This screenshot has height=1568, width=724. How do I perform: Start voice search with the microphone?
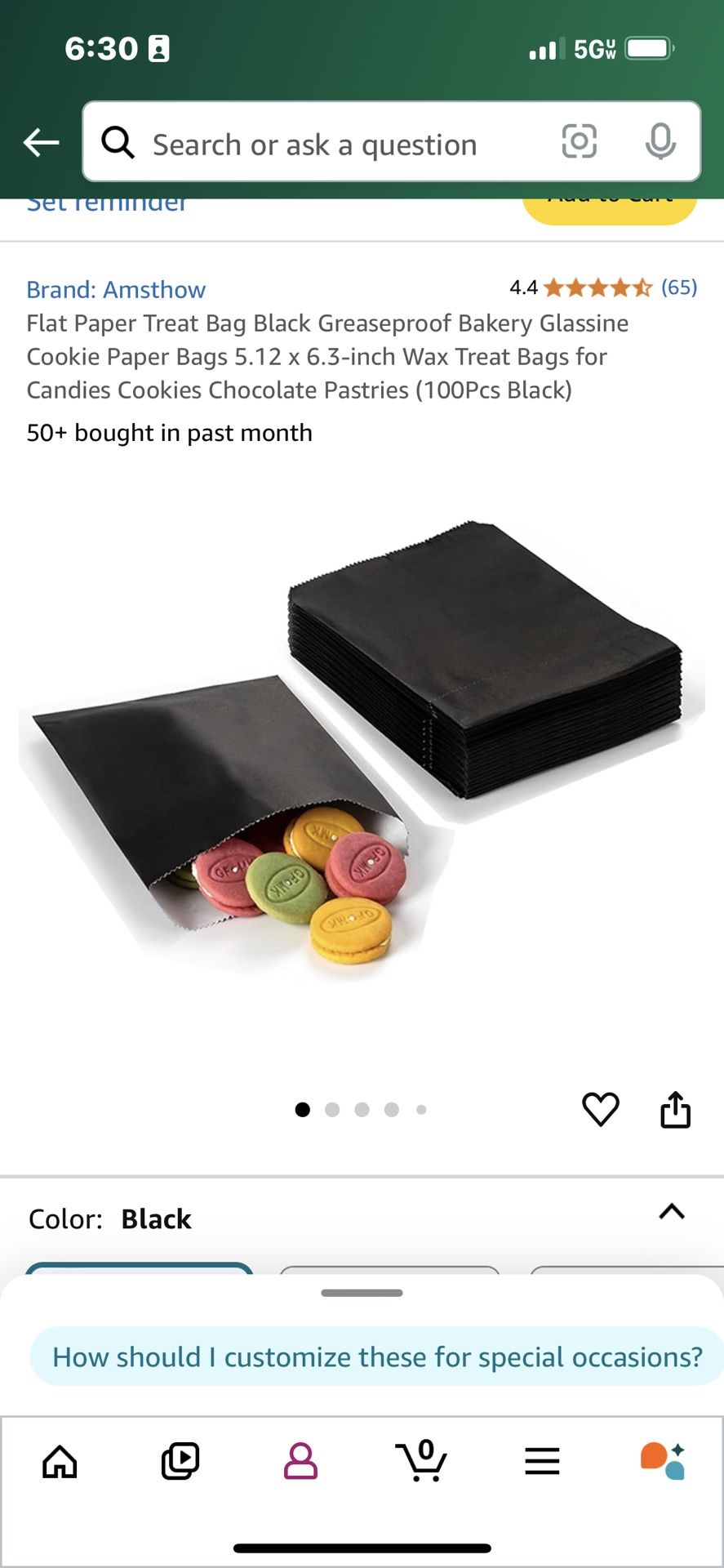pos(660,142)
